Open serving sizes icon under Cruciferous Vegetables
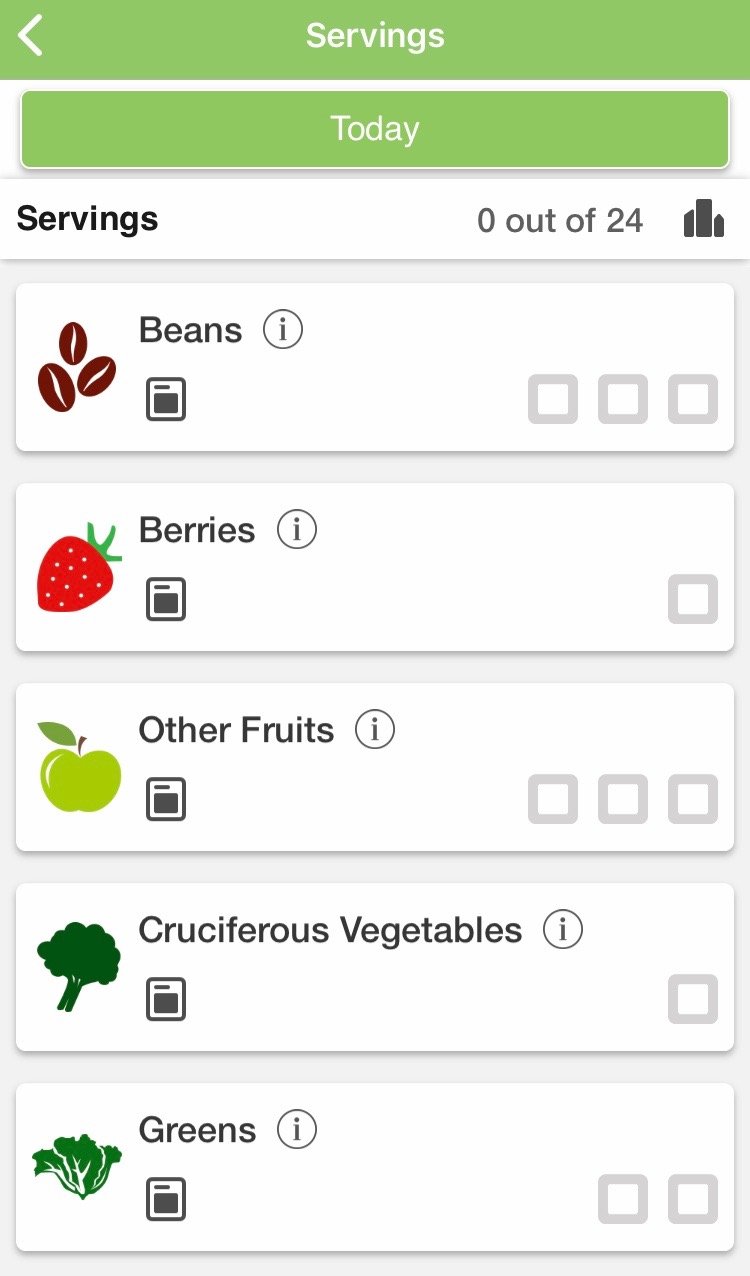The height and width of the screenshot is (1276, 750). 166,999
